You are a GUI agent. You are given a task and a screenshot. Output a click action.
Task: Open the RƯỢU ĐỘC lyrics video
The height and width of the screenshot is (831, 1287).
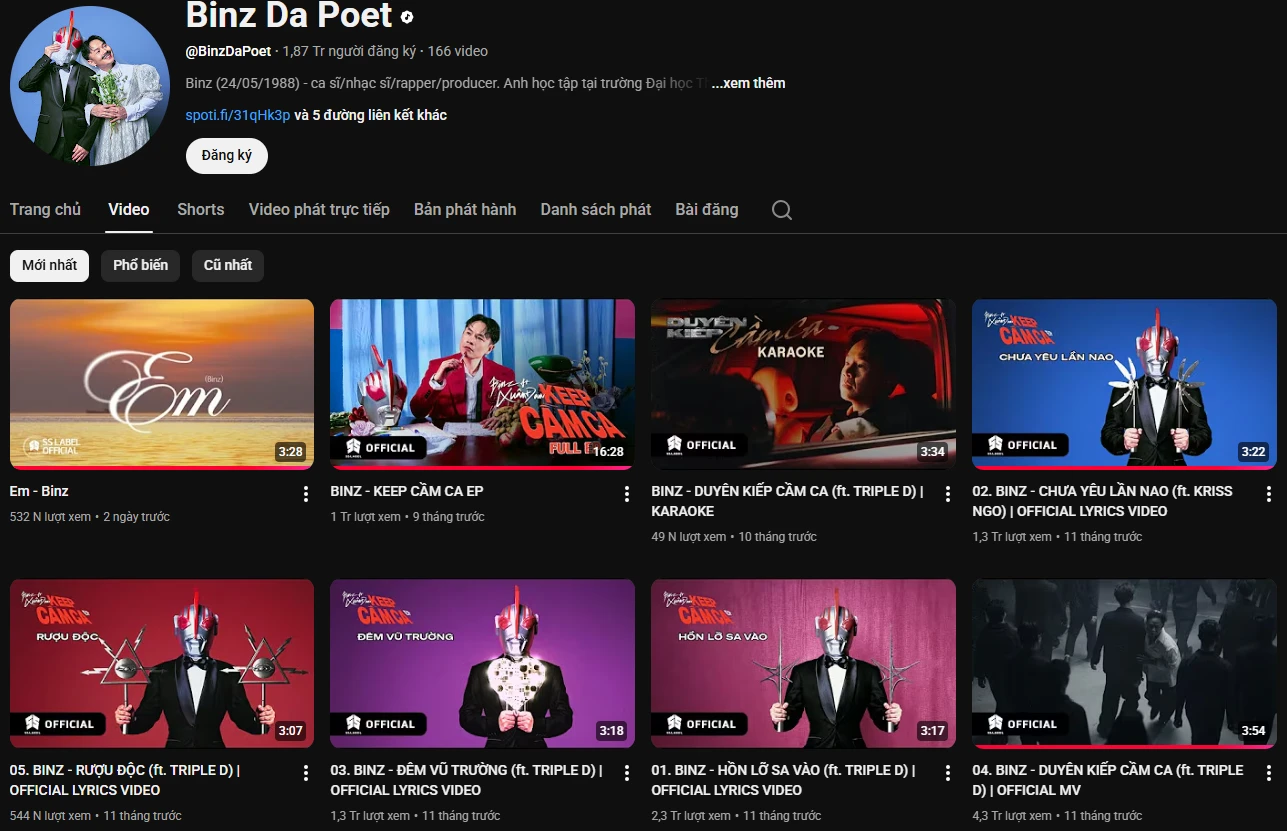[162, 664]
